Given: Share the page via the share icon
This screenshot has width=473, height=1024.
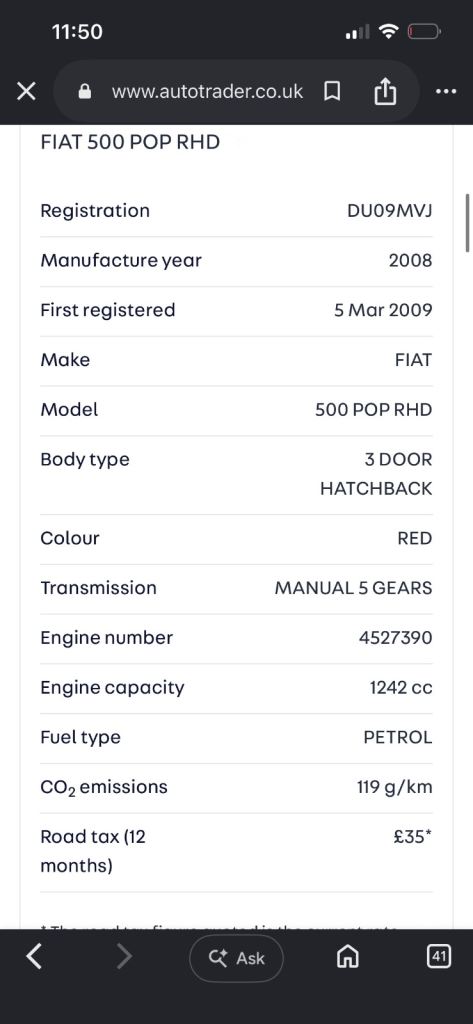Looking at the screenshot, I should point(385,91).
